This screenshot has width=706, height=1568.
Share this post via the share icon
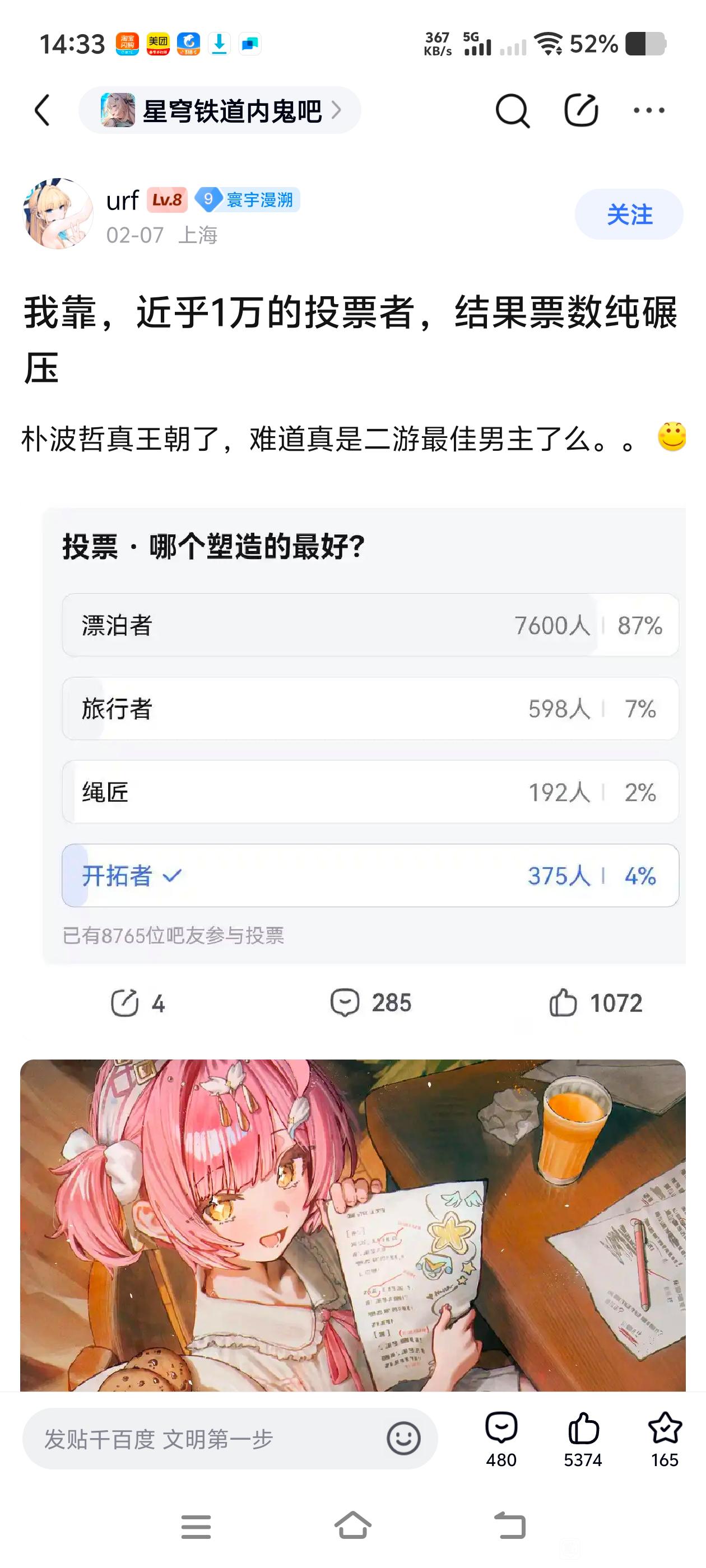point(580,111)
